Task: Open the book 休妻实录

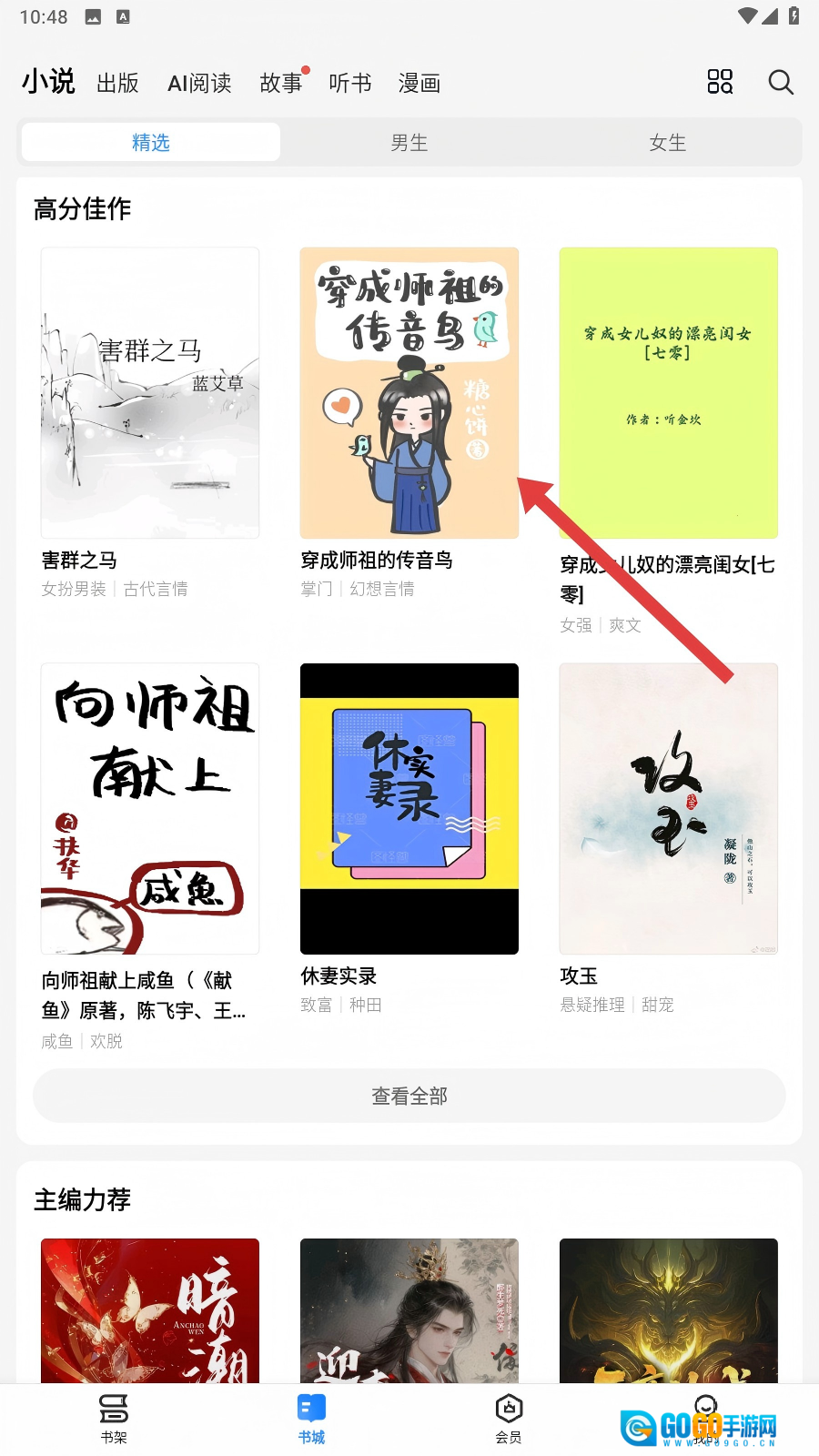Action: pos(409,808)
